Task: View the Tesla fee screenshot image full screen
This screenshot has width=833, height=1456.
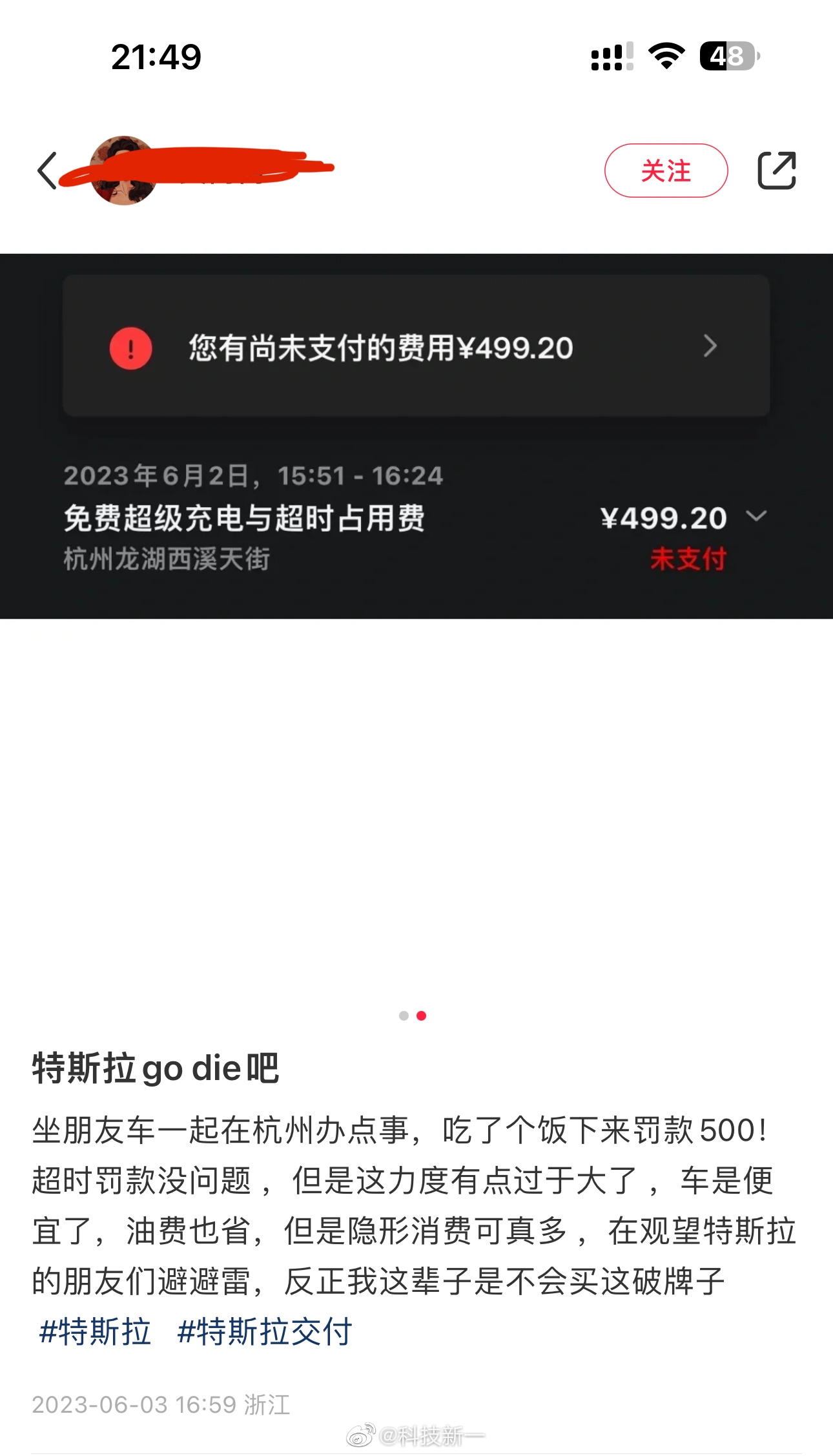Action: click(416, 437)
